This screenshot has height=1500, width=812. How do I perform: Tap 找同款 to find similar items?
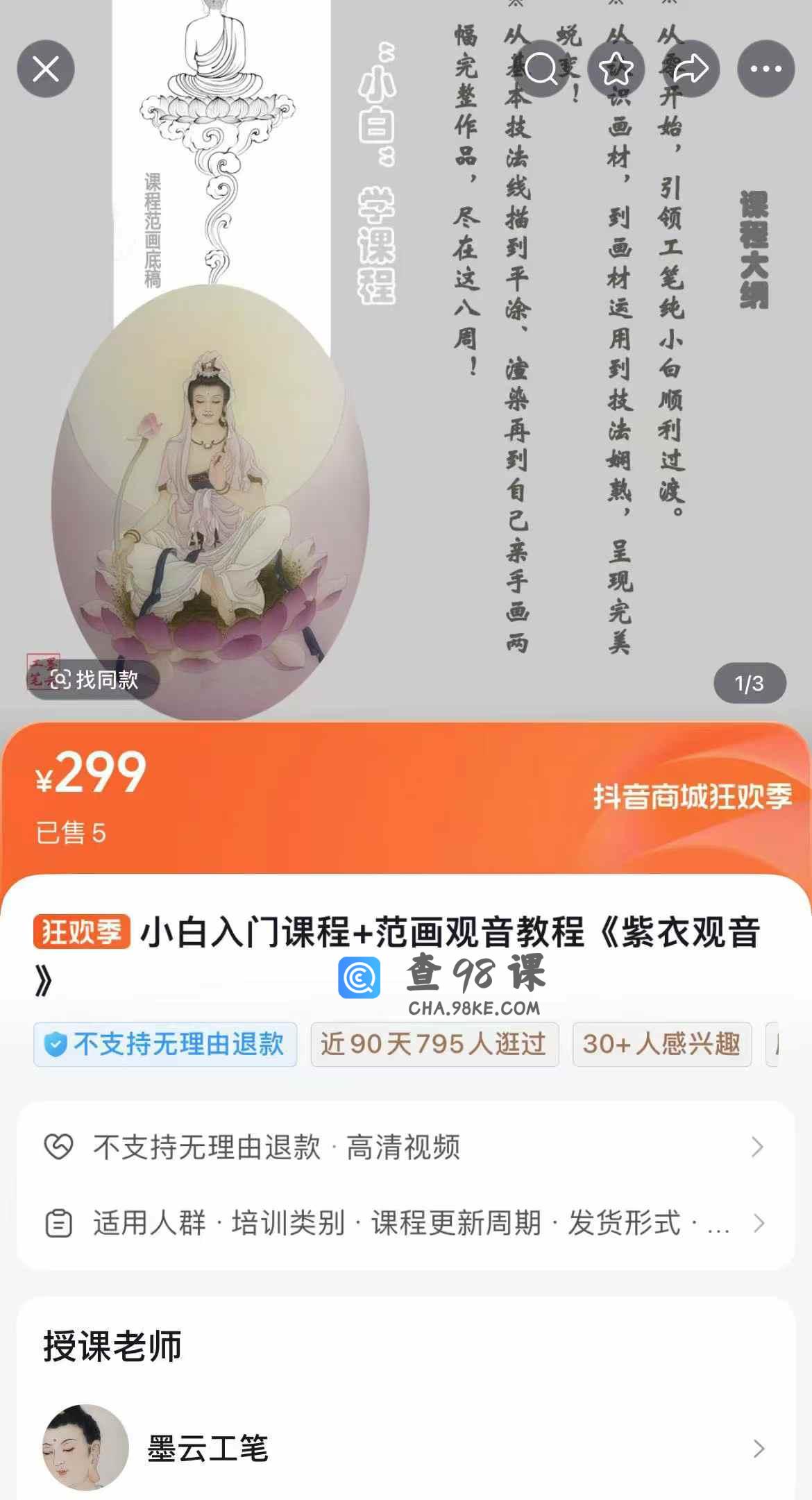tap(94, 680)
